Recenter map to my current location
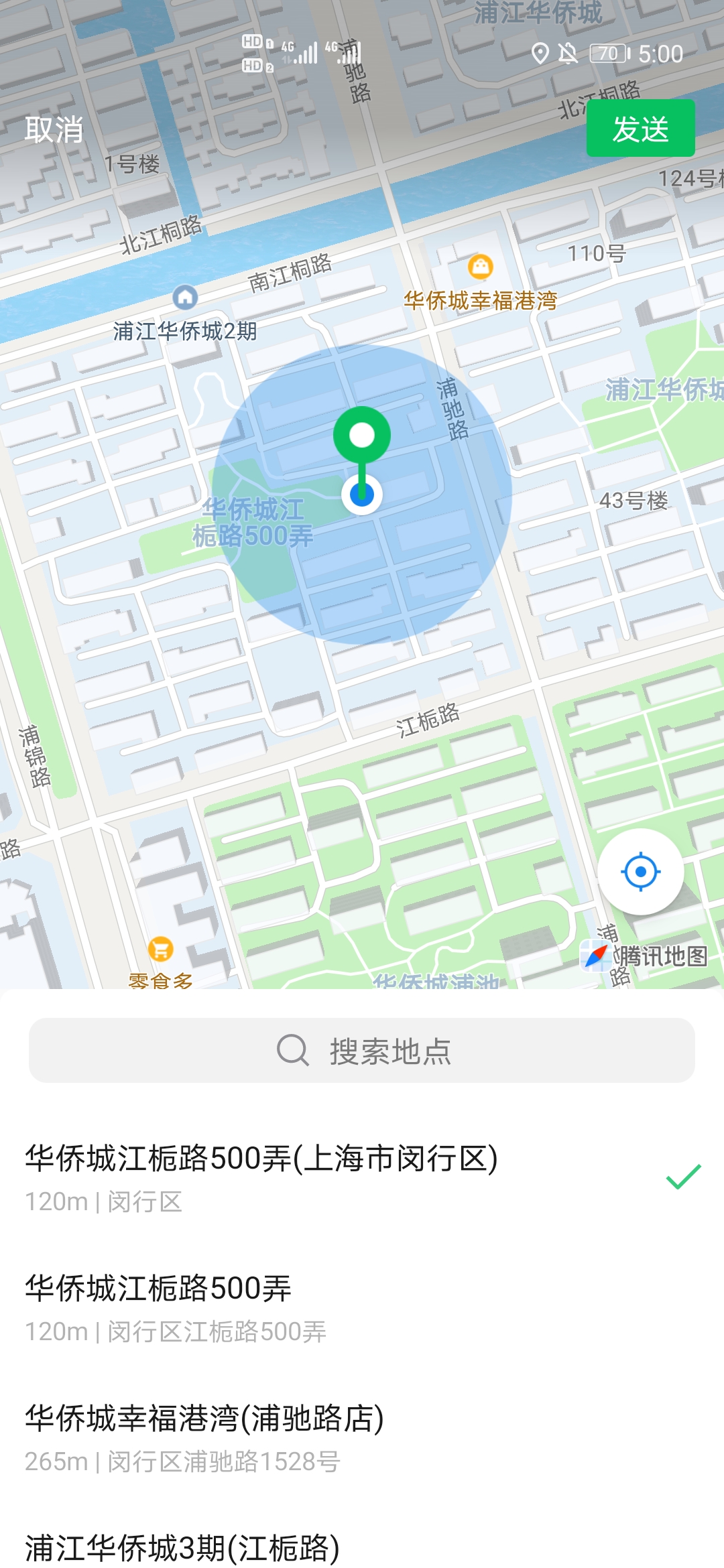This screenshot has height=1568, width=724. coord(640,872)
